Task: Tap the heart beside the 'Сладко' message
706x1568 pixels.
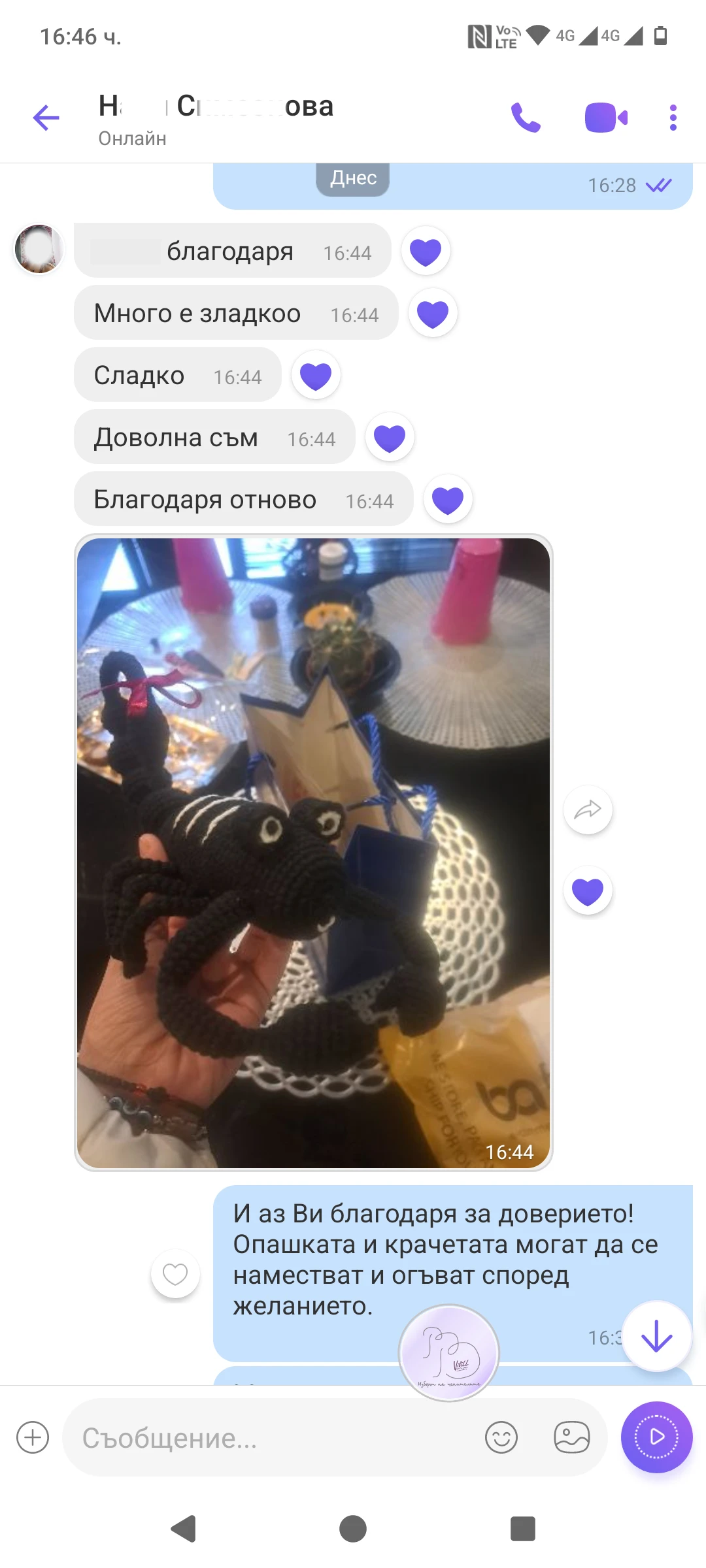Action: (316, 376)
